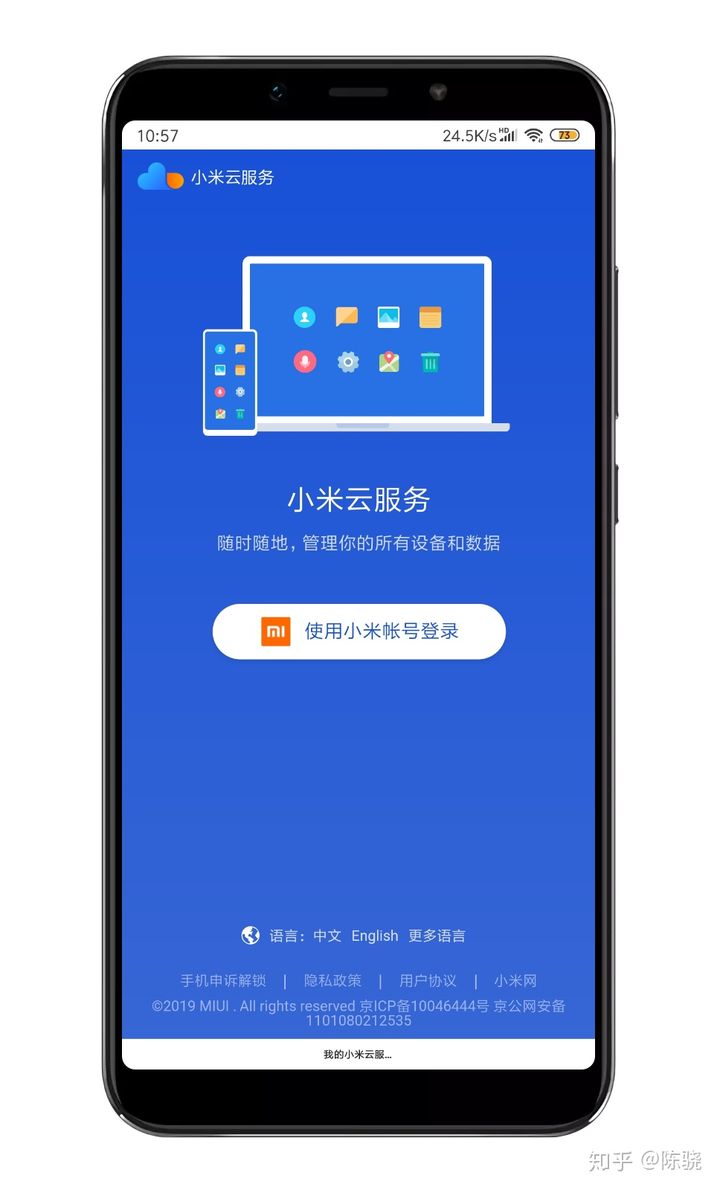Tap 使用小米帐号登录 to log in
This screenshot has width=720, height=1190.
coord(359,631)
